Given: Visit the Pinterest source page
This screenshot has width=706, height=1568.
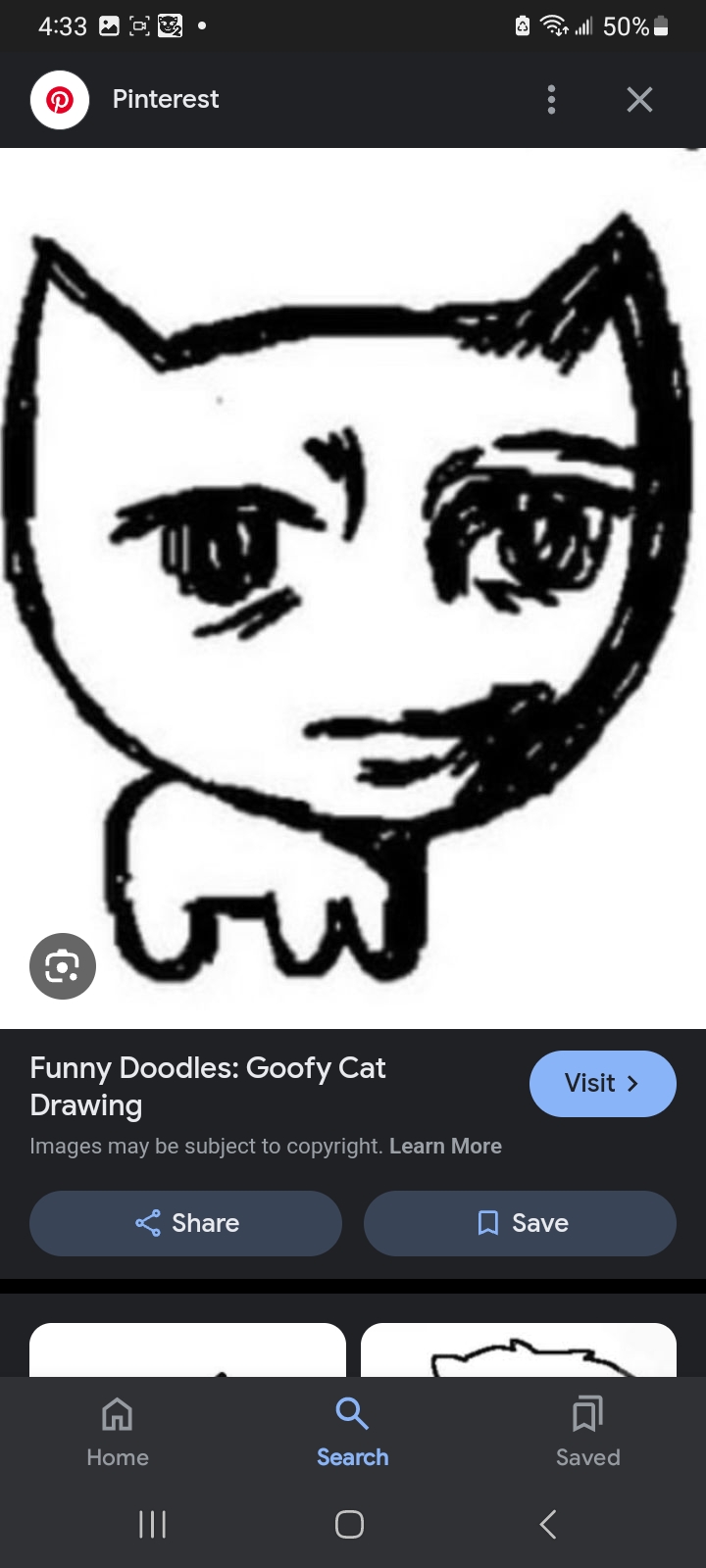Looking at the screenshot, I should (x=602, y=1083).
